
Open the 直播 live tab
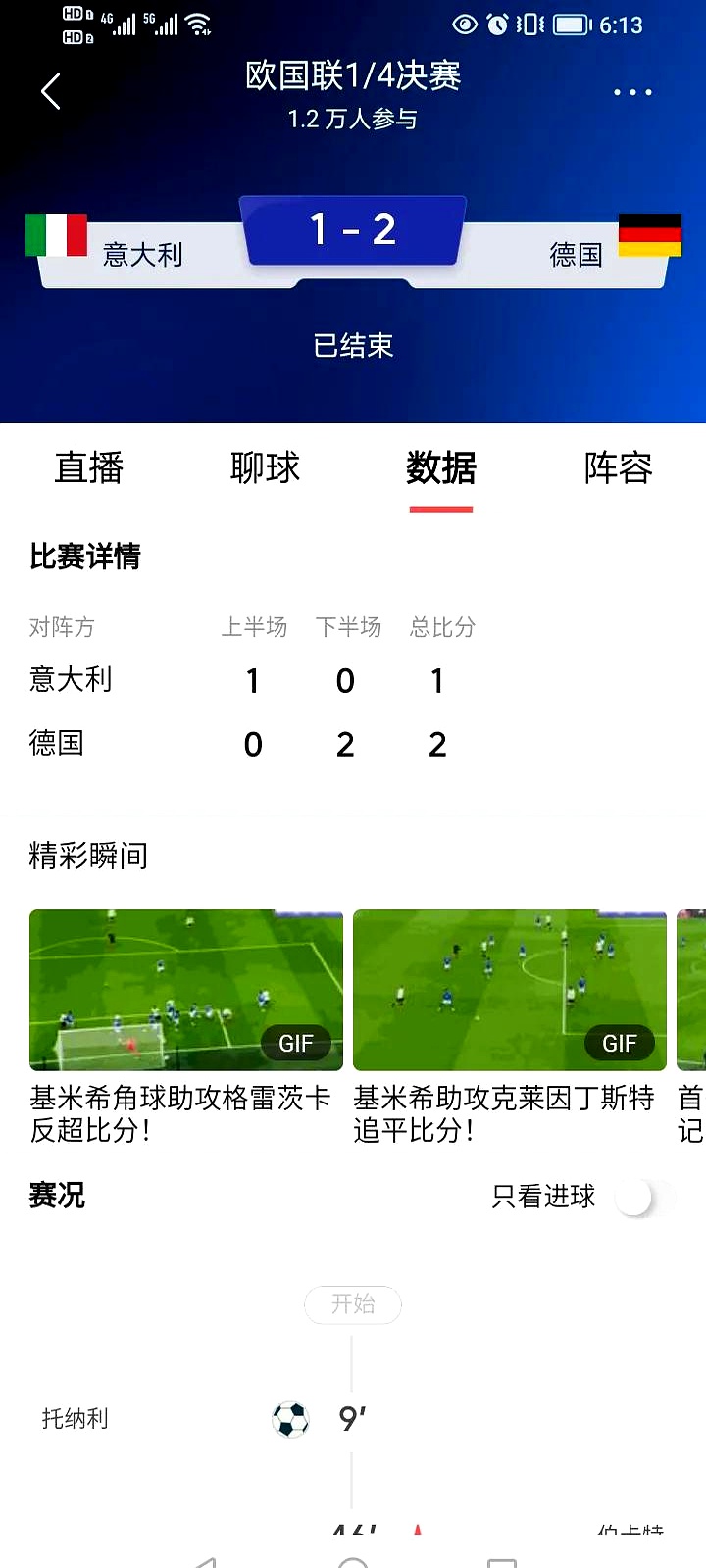89,469
